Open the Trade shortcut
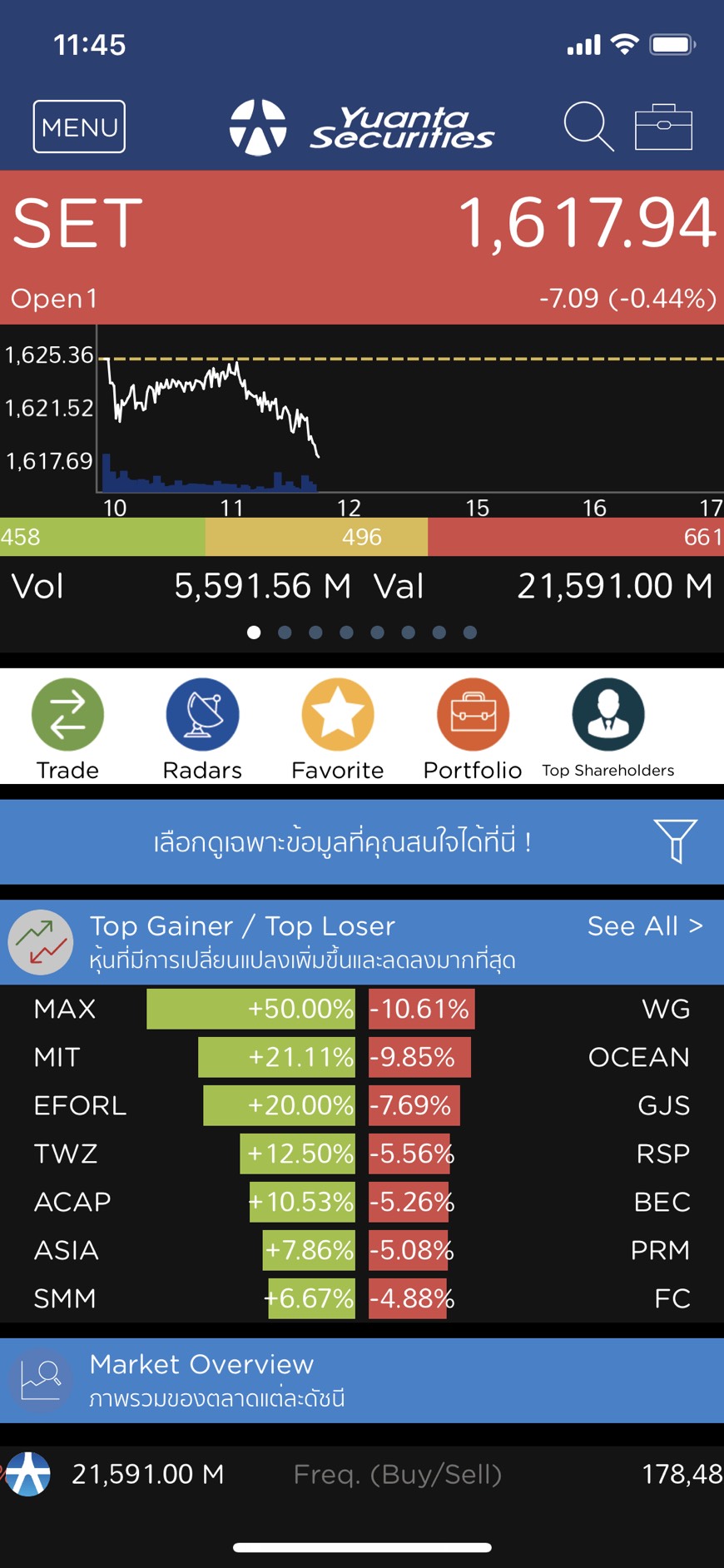The image size is (724, 1568). pyautogui.click(x=67, y=729)
